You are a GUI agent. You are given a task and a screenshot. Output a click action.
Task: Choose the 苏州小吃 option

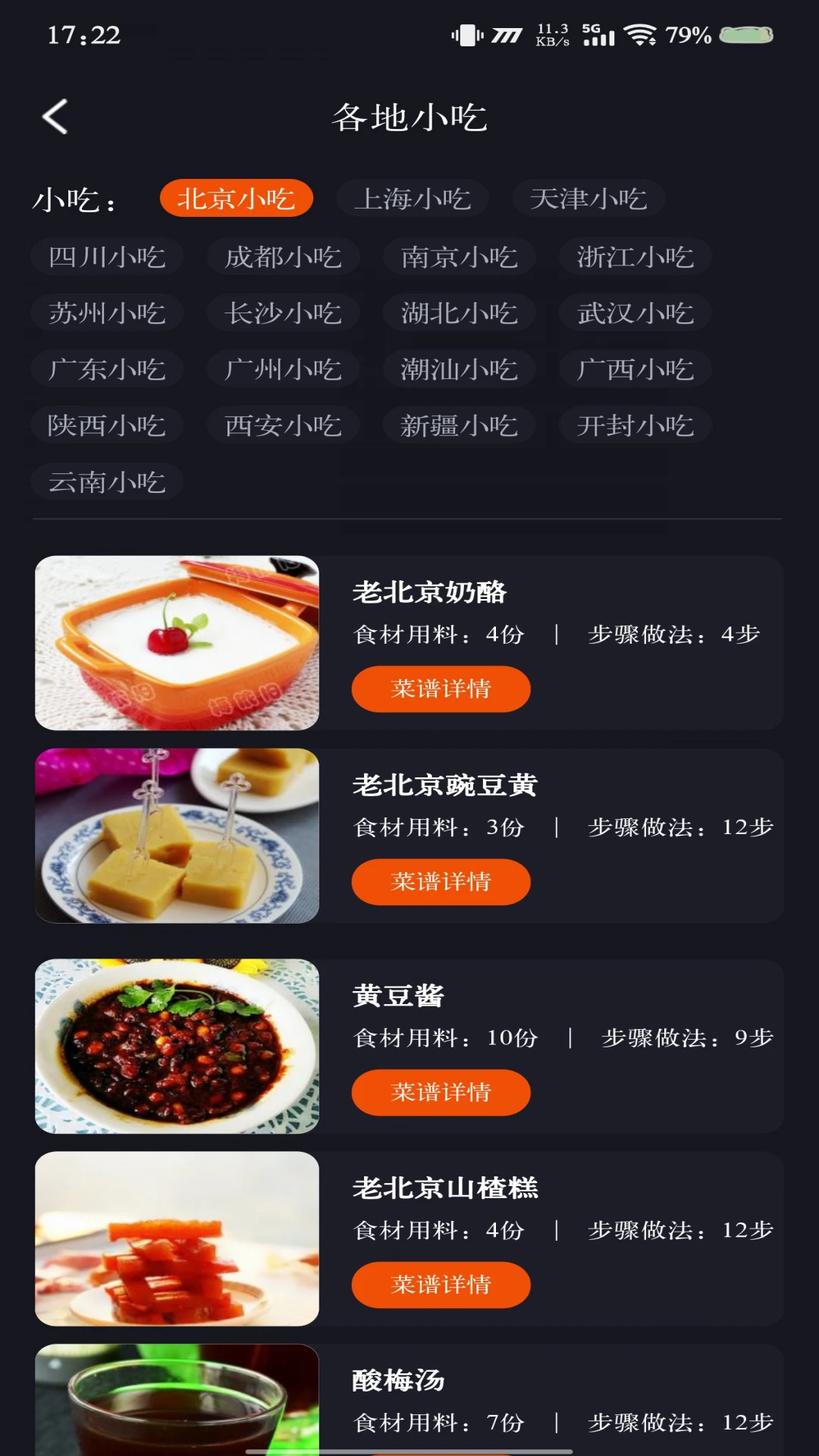[106, 313]
